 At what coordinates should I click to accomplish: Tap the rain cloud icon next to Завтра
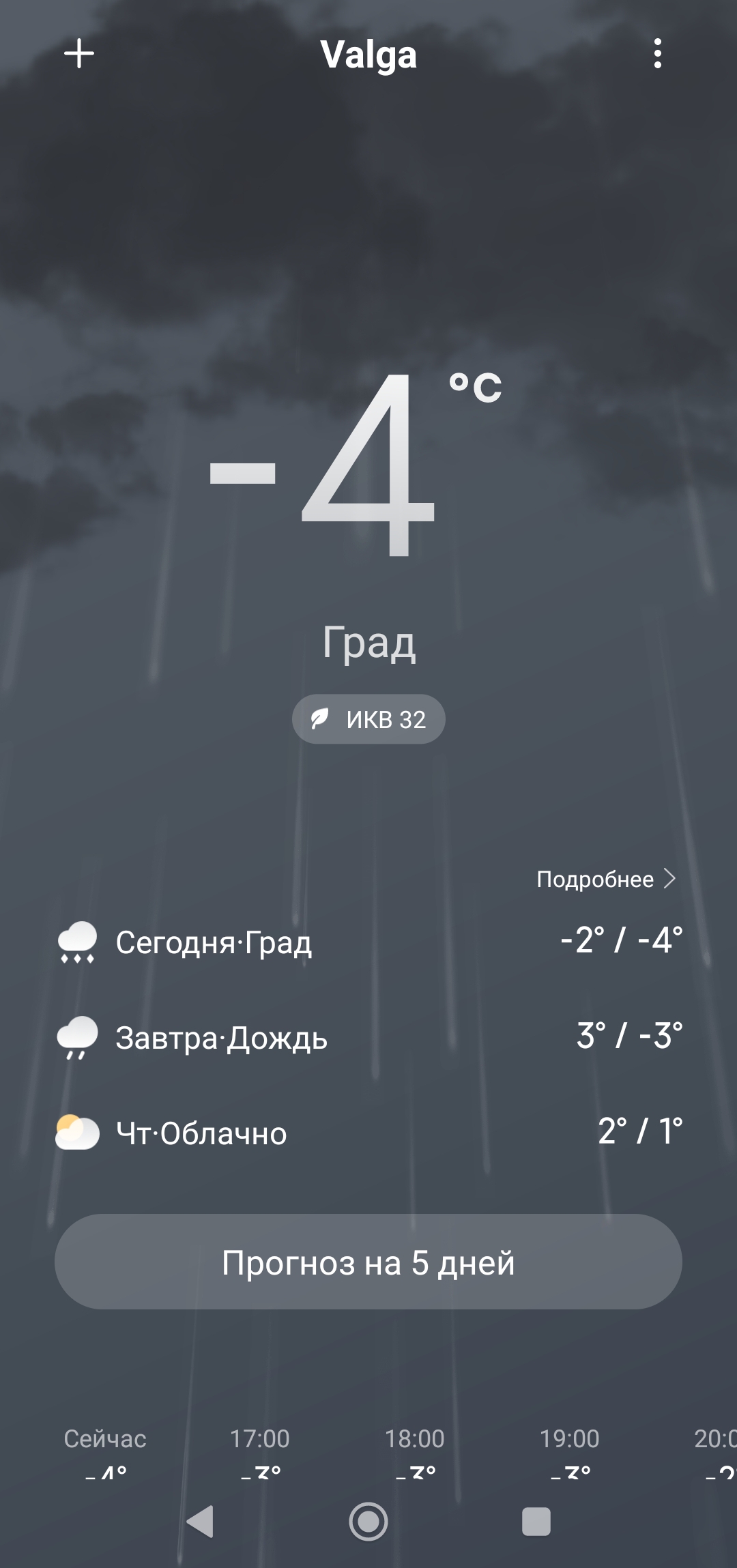pos(77,1037)
